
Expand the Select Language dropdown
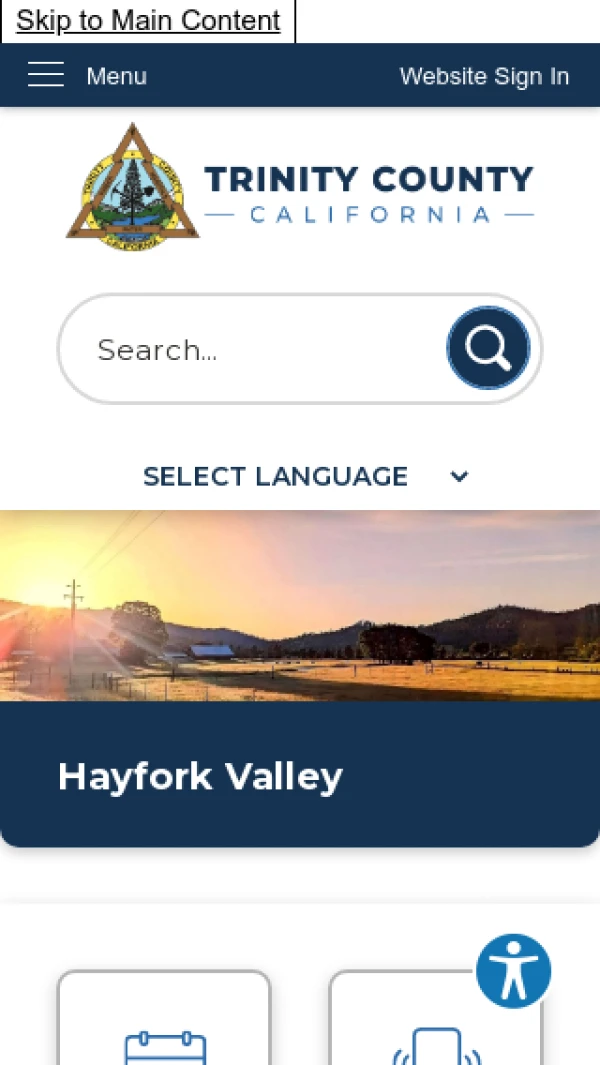point(305,476)
